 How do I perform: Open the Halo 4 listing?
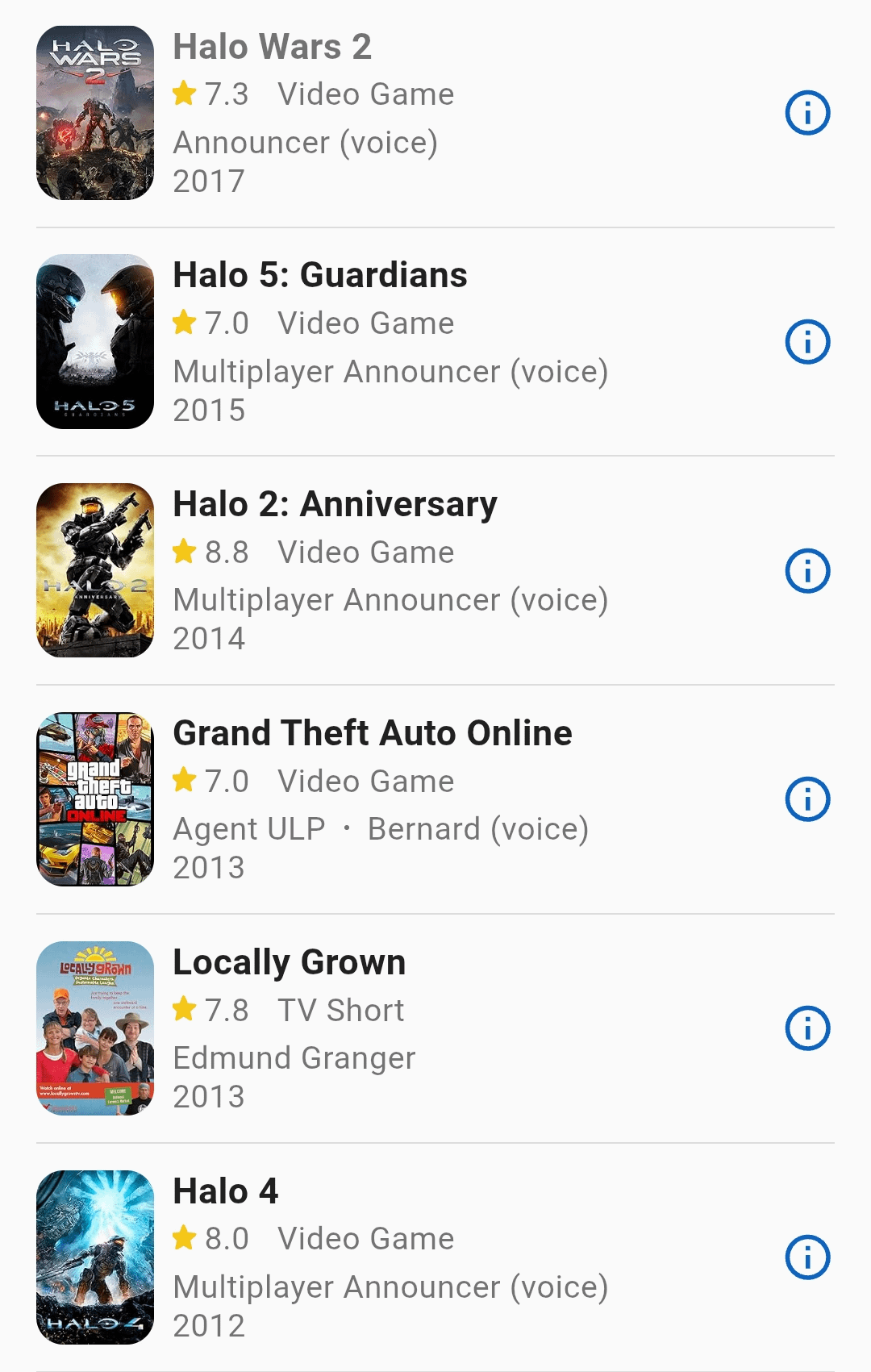(x=226, y=1192)
